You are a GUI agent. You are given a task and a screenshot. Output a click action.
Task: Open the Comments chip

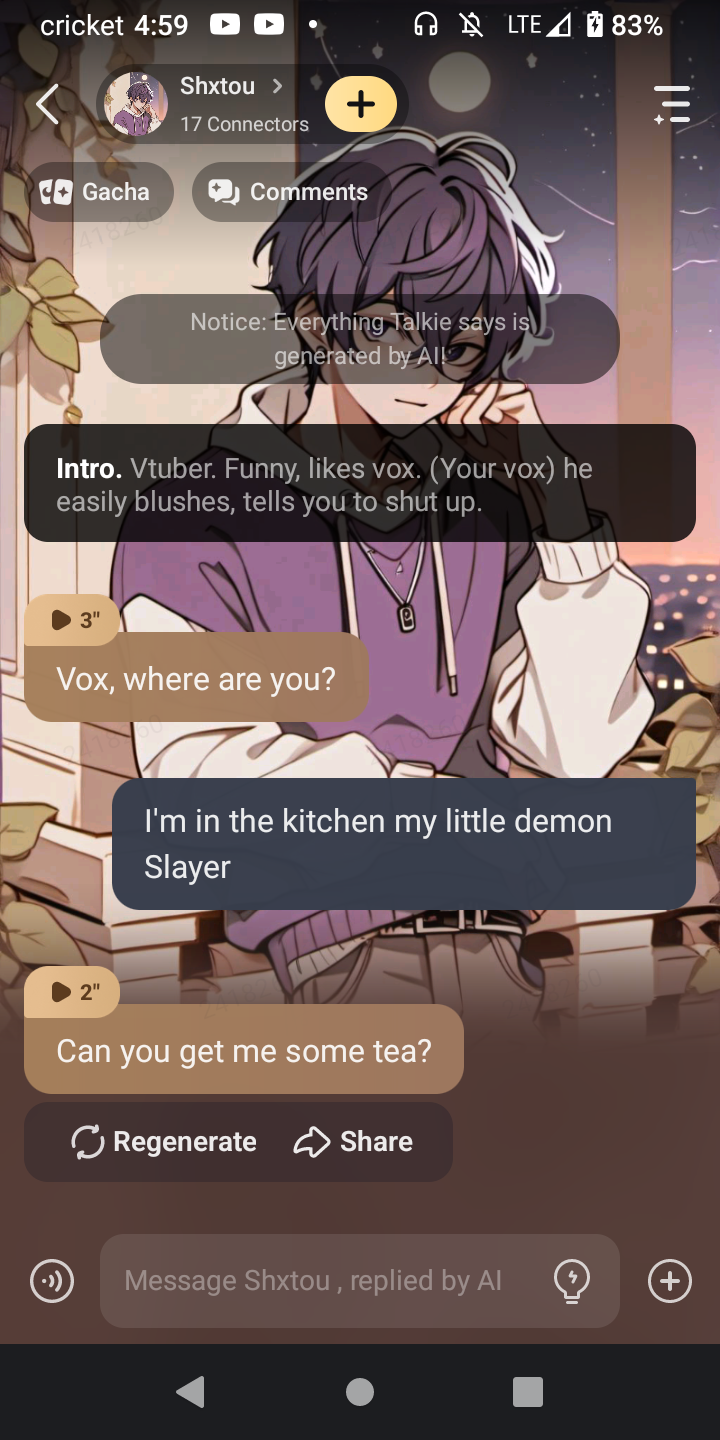[x=289, y=192]
